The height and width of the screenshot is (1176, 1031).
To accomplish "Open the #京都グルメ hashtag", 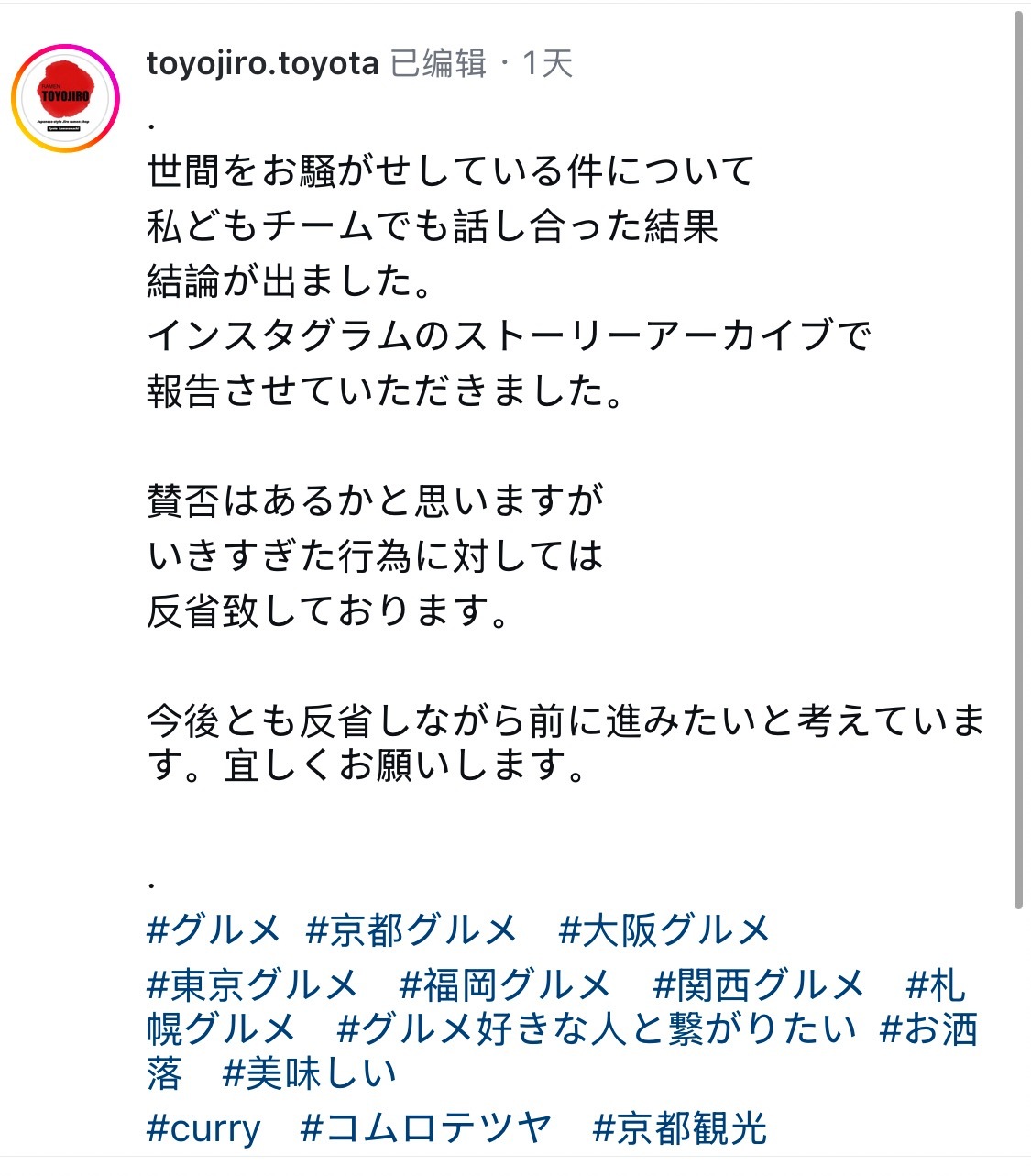I will (411, 929).
